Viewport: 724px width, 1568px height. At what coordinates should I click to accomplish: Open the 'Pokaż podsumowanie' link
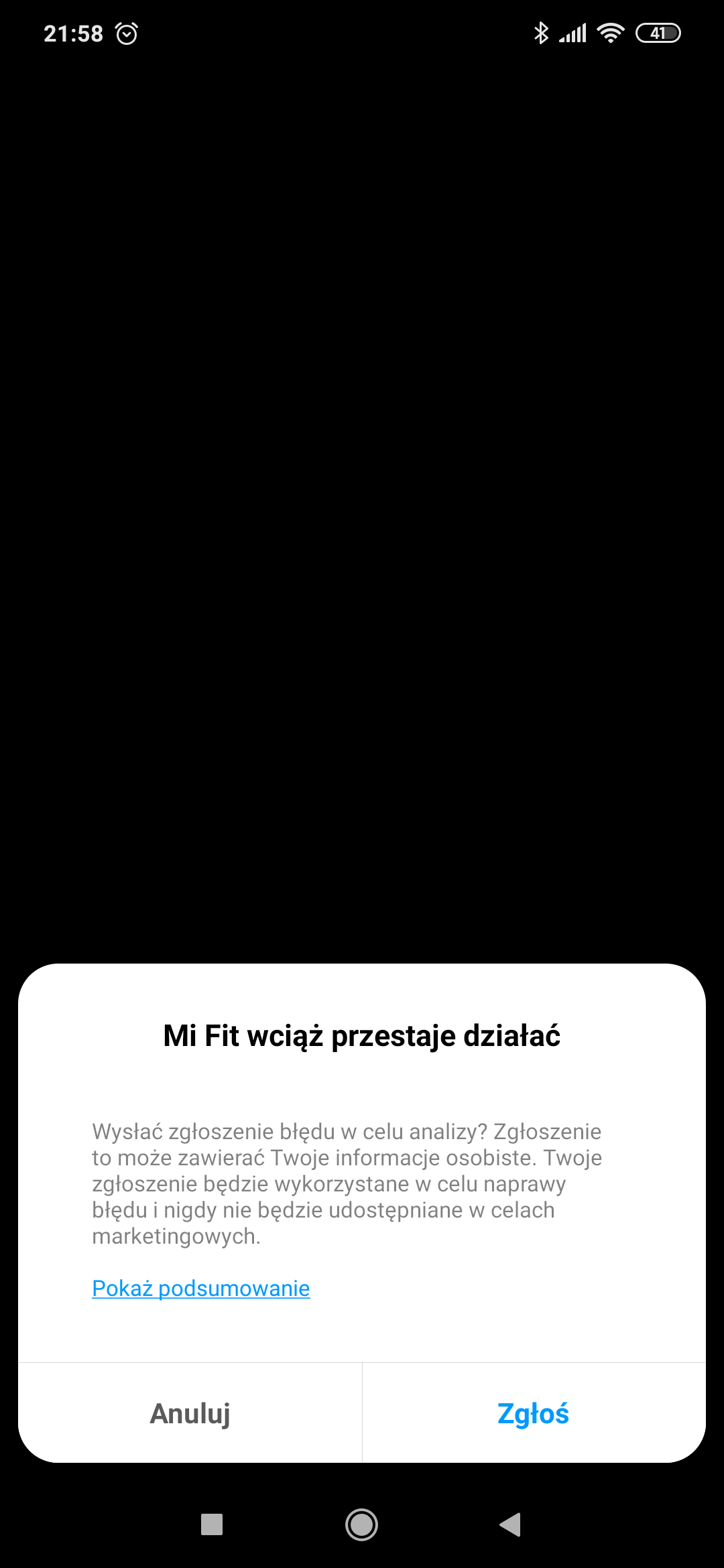pyautogui.click(x=200, y=1288)
